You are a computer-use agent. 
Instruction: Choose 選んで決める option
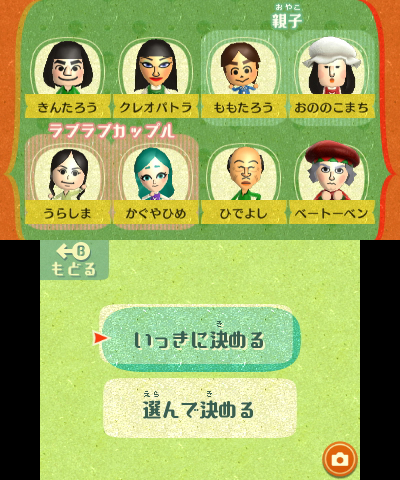(200, 408)
